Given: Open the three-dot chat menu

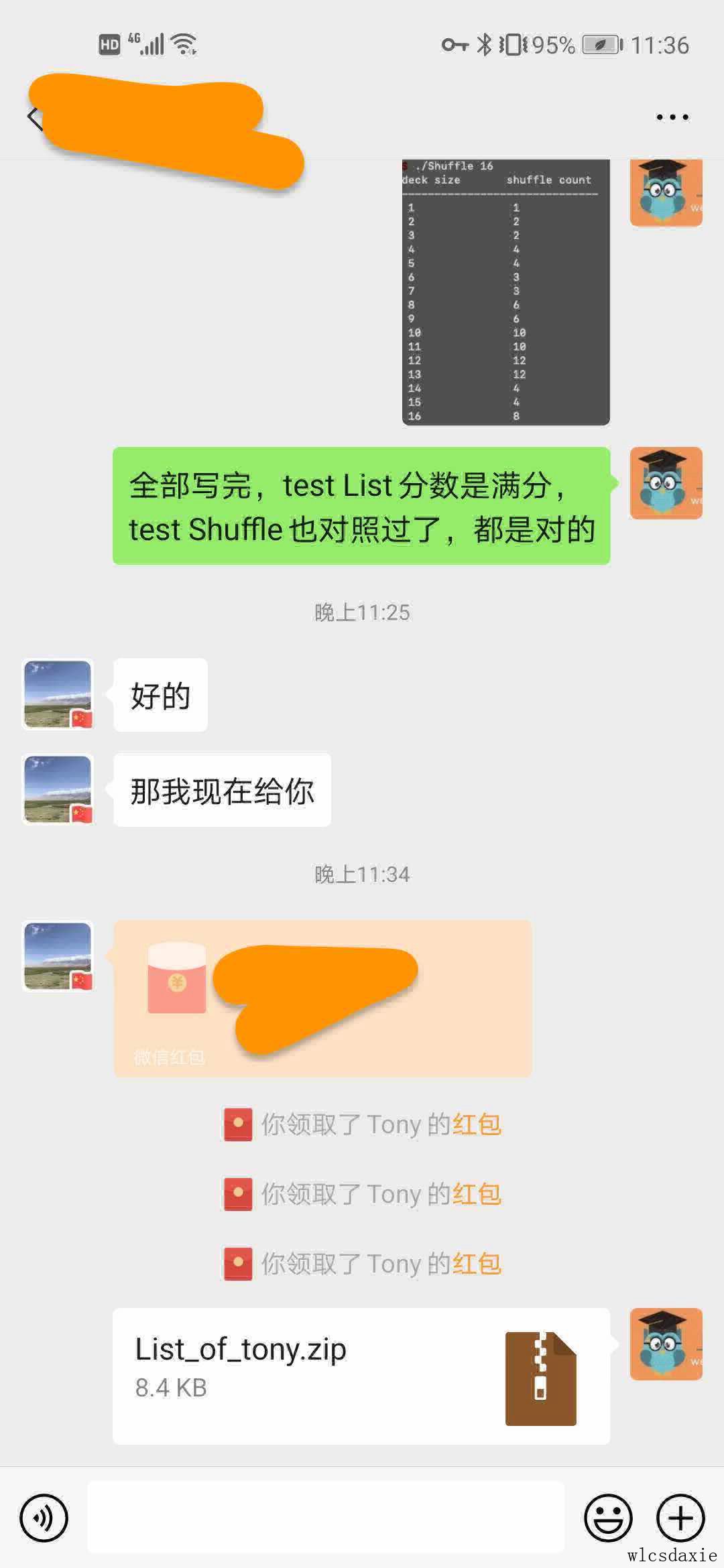Looking at the screenshot, I should click(x=672, y=118).
